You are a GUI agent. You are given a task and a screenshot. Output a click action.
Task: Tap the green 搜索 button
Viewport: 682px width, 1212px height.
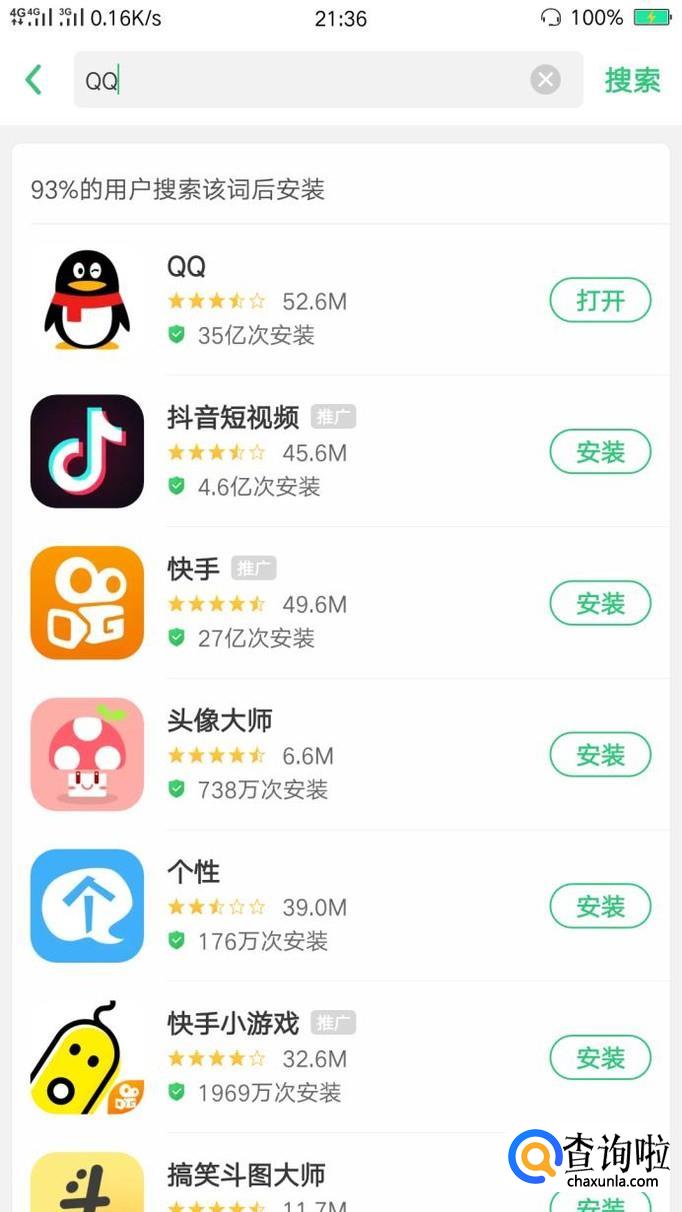pos(632,80)
